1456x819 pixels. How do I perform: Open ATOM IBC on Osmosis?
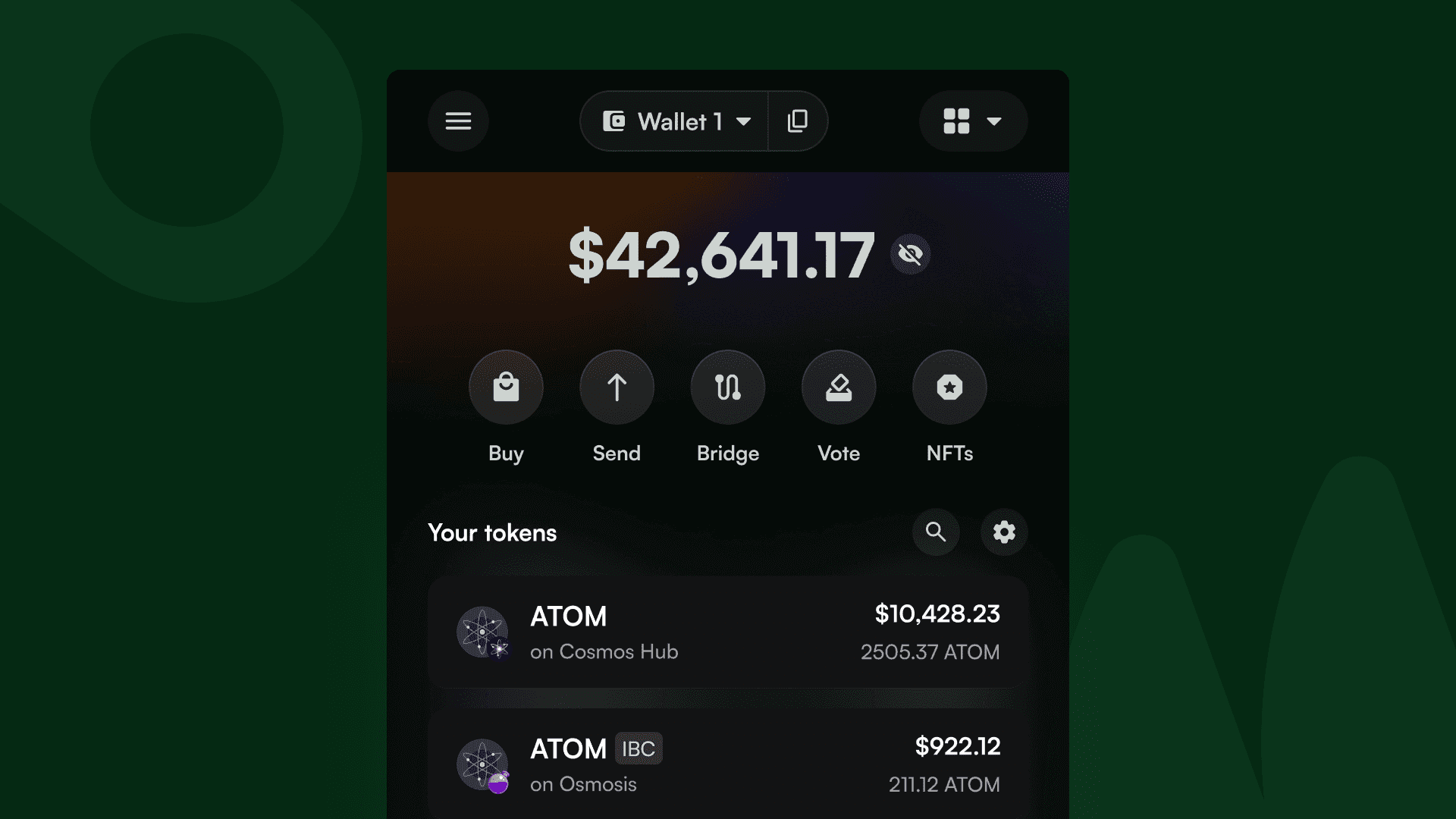click(728, 764)
